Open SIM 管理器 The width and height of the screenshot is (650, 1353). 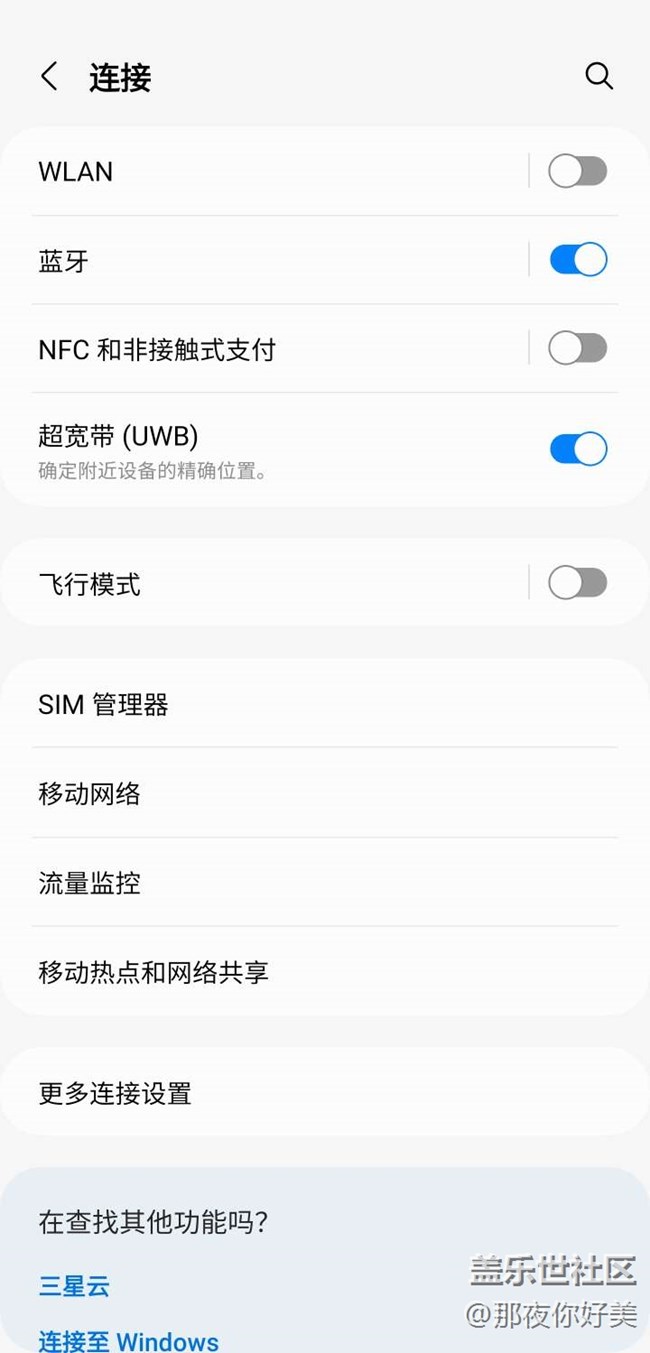point(325,704)
